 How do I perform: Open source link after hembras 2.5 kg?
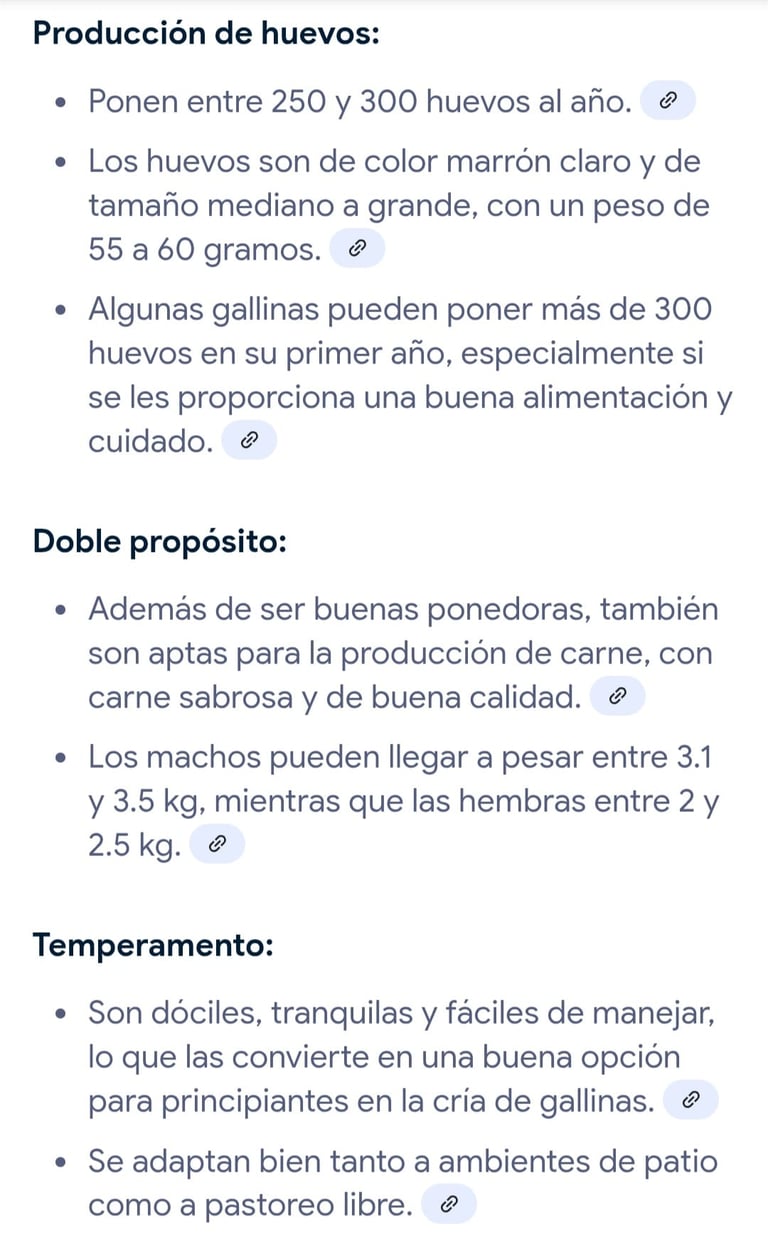(x=217, y=845)
